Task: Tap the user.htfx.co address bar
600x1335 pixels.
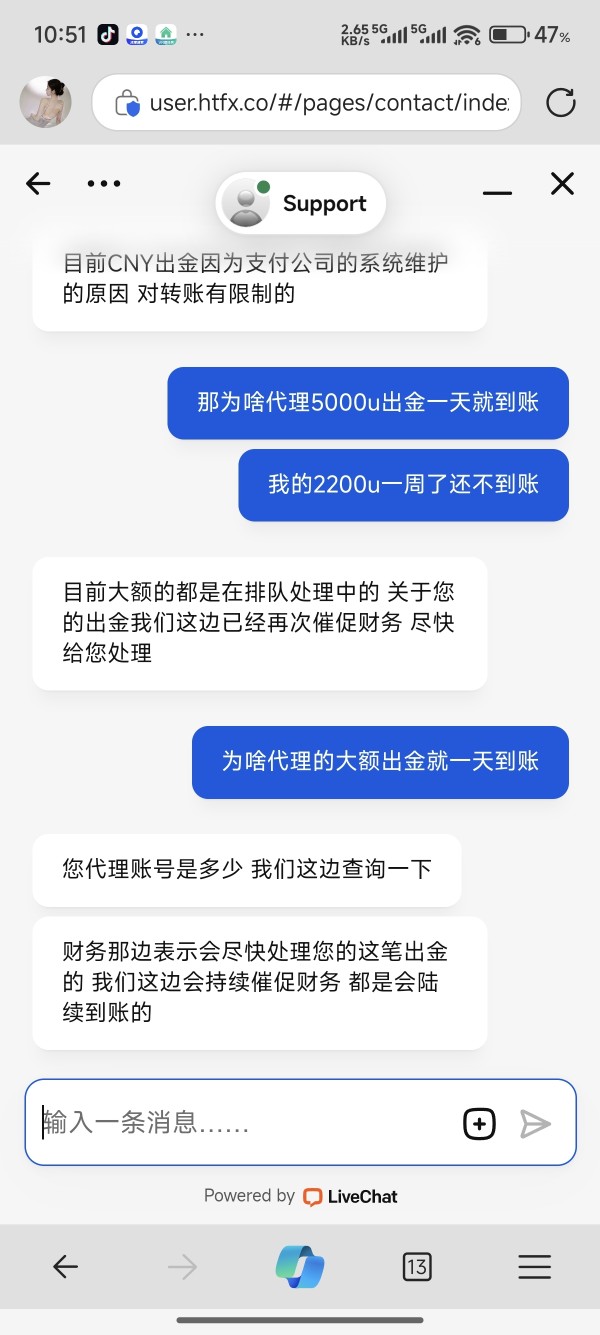Action: (307, 102)
